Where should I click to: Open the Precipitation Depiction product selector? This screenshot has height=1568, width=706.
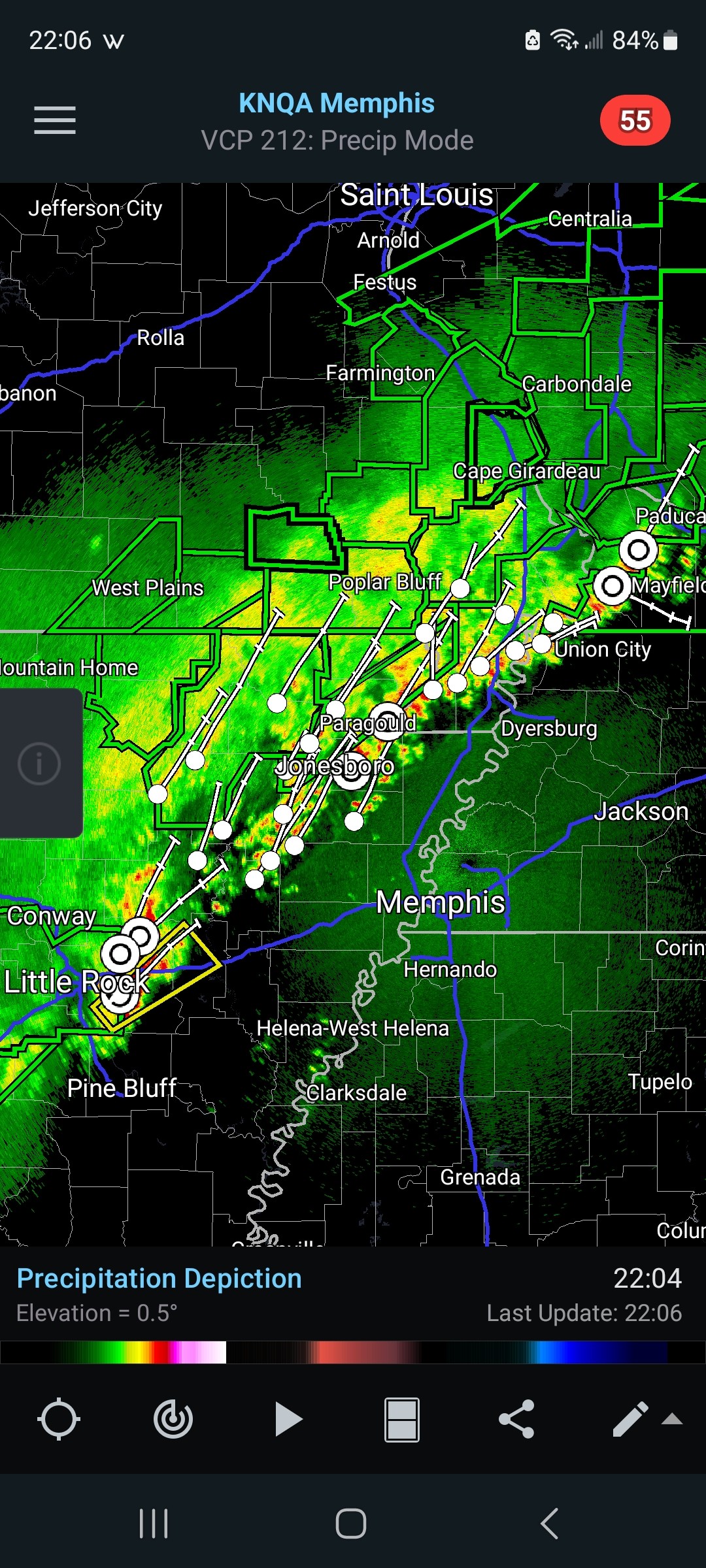pos(159,1278)
